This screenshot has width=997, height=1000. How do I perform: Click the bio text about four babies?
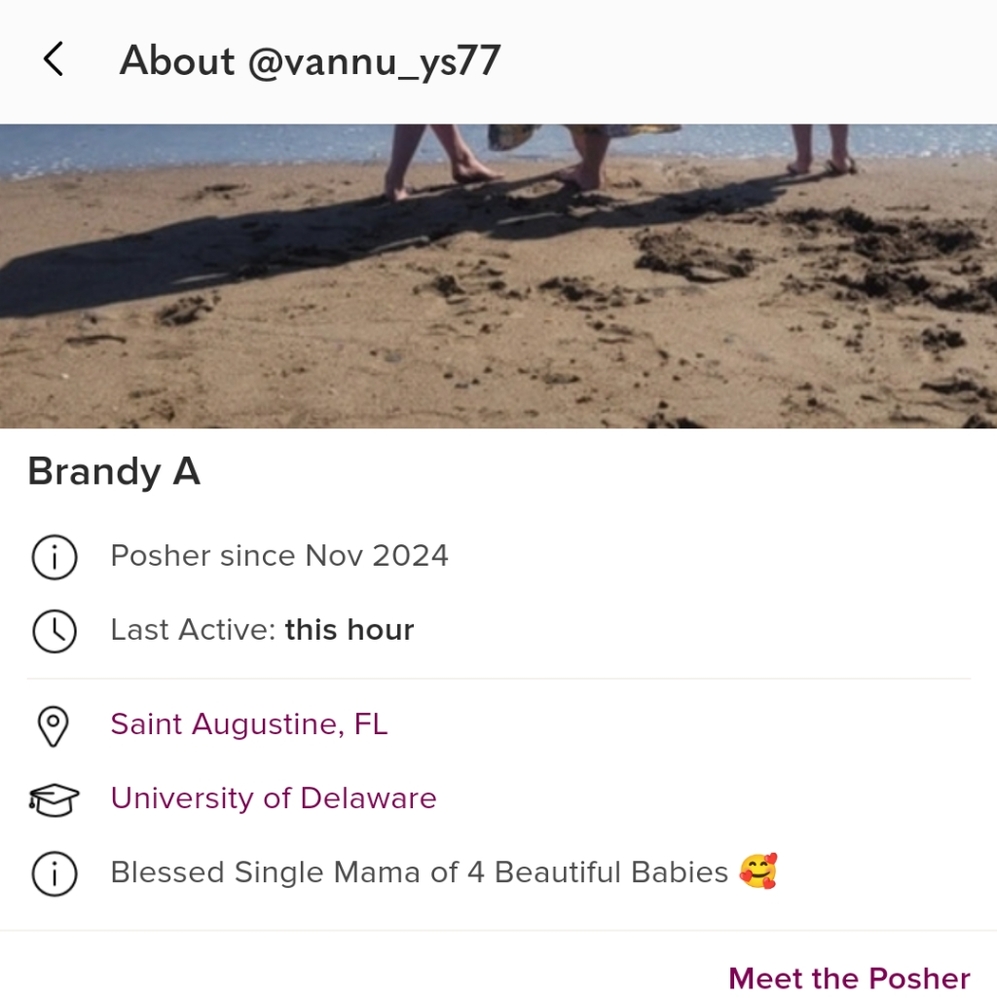(x=418, y=872)
